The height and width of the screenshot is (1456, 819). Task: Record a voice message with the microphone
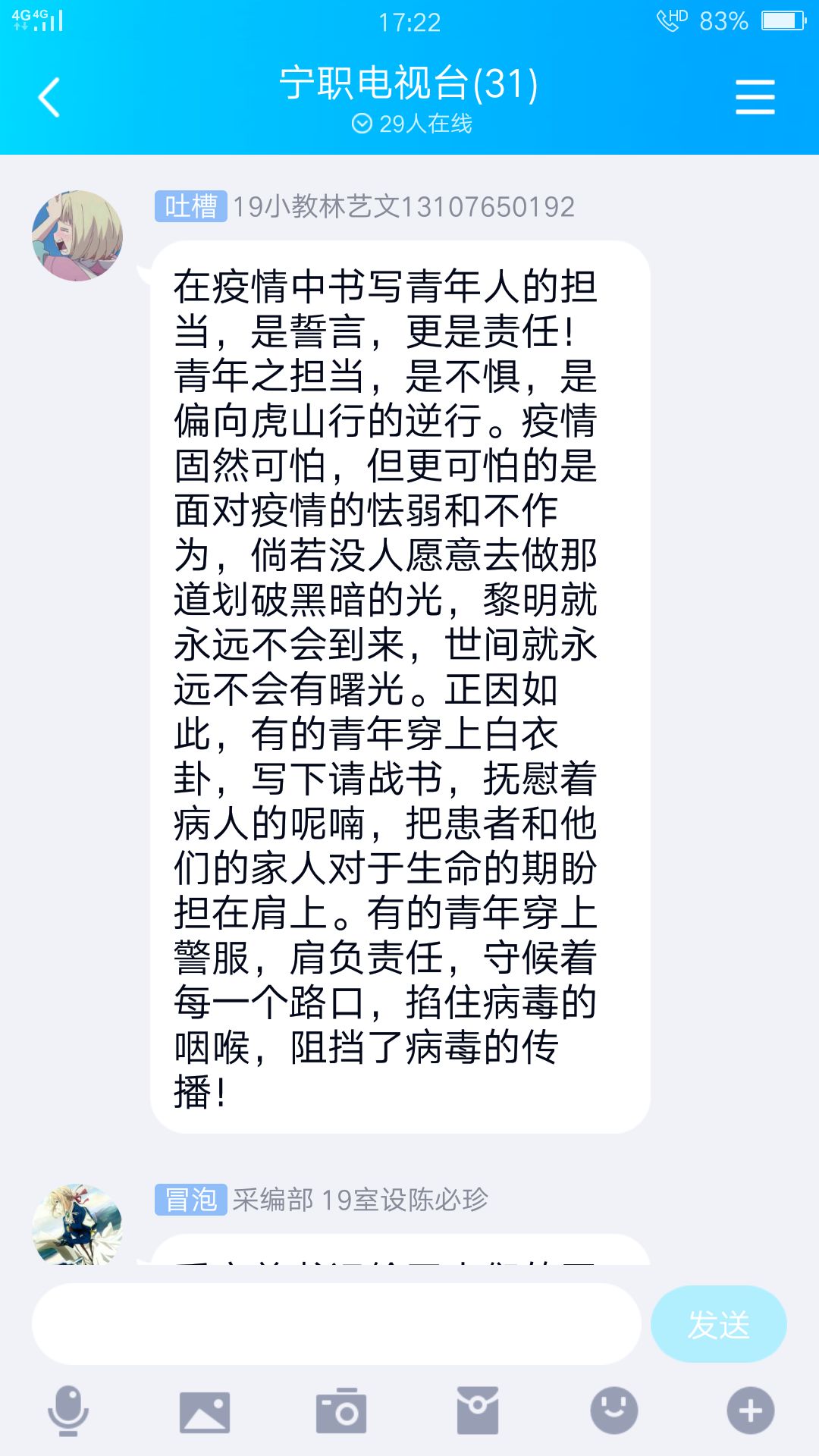(x=68, y=1411)
